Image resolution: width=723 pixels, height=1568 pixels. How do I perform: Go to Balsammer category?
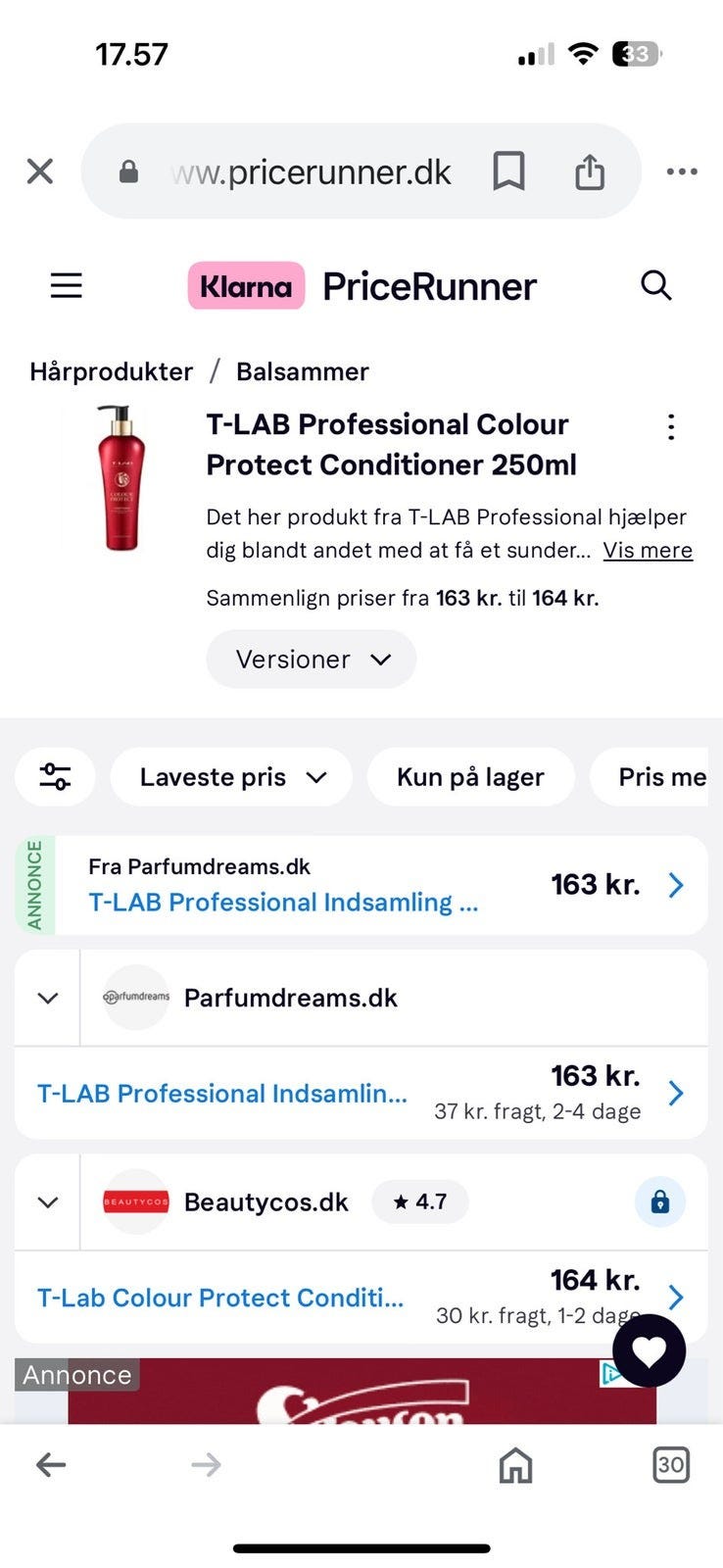(x=302, y=371)
